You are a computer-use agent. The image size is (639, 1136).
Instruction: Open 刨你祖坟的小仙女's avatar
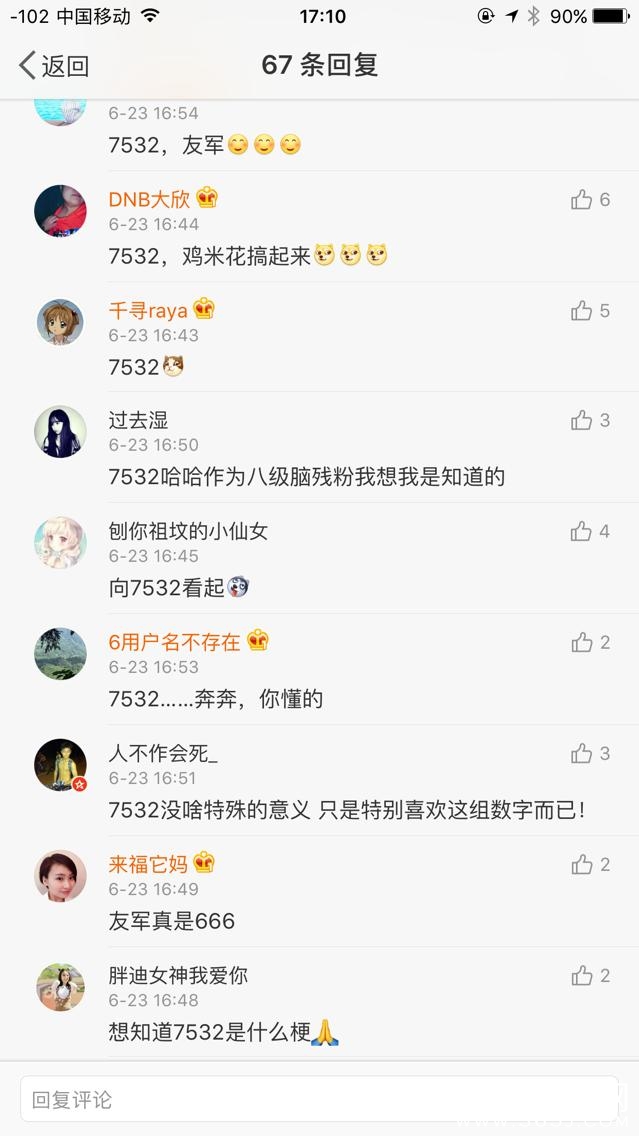click(60, 543)
